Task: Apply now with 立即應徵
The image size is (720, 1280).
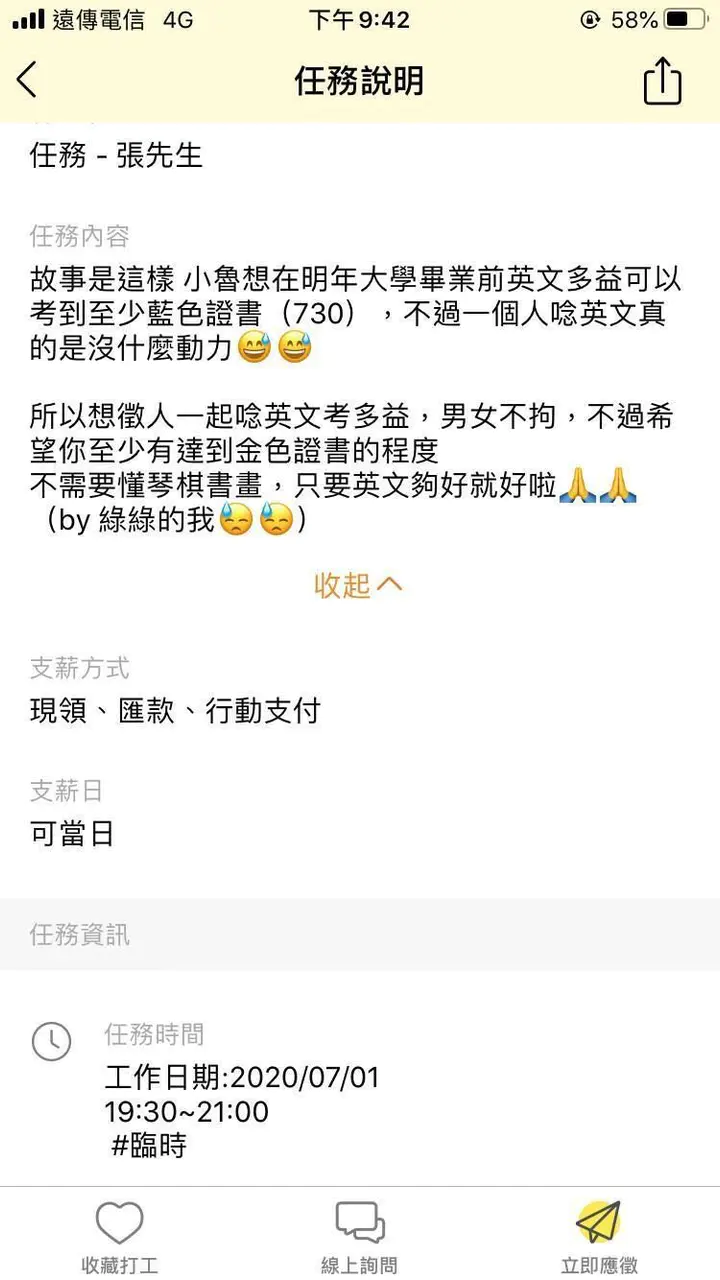Action: (599, 1237)
